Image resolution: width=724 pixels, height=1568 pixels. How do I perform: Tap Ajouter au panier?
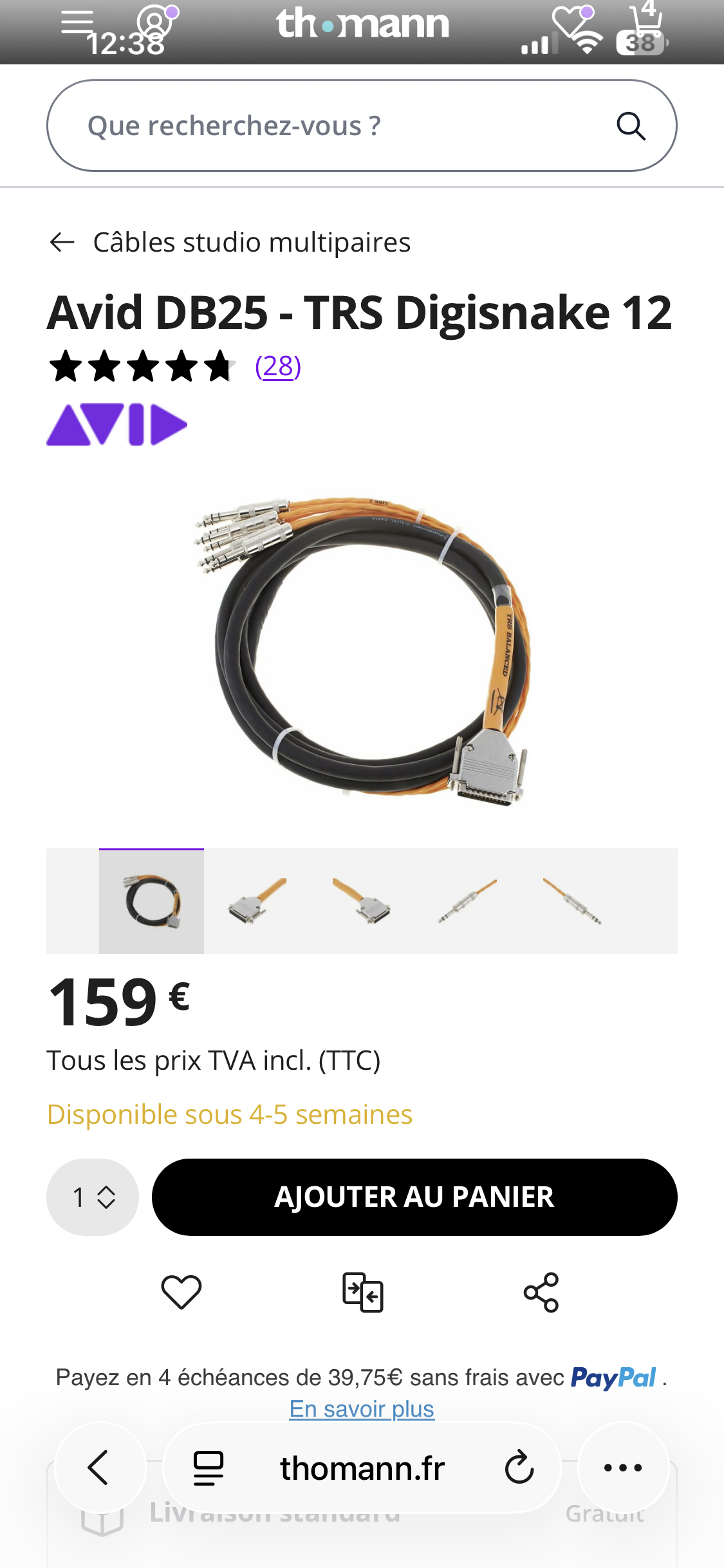tap(414, 1197)
